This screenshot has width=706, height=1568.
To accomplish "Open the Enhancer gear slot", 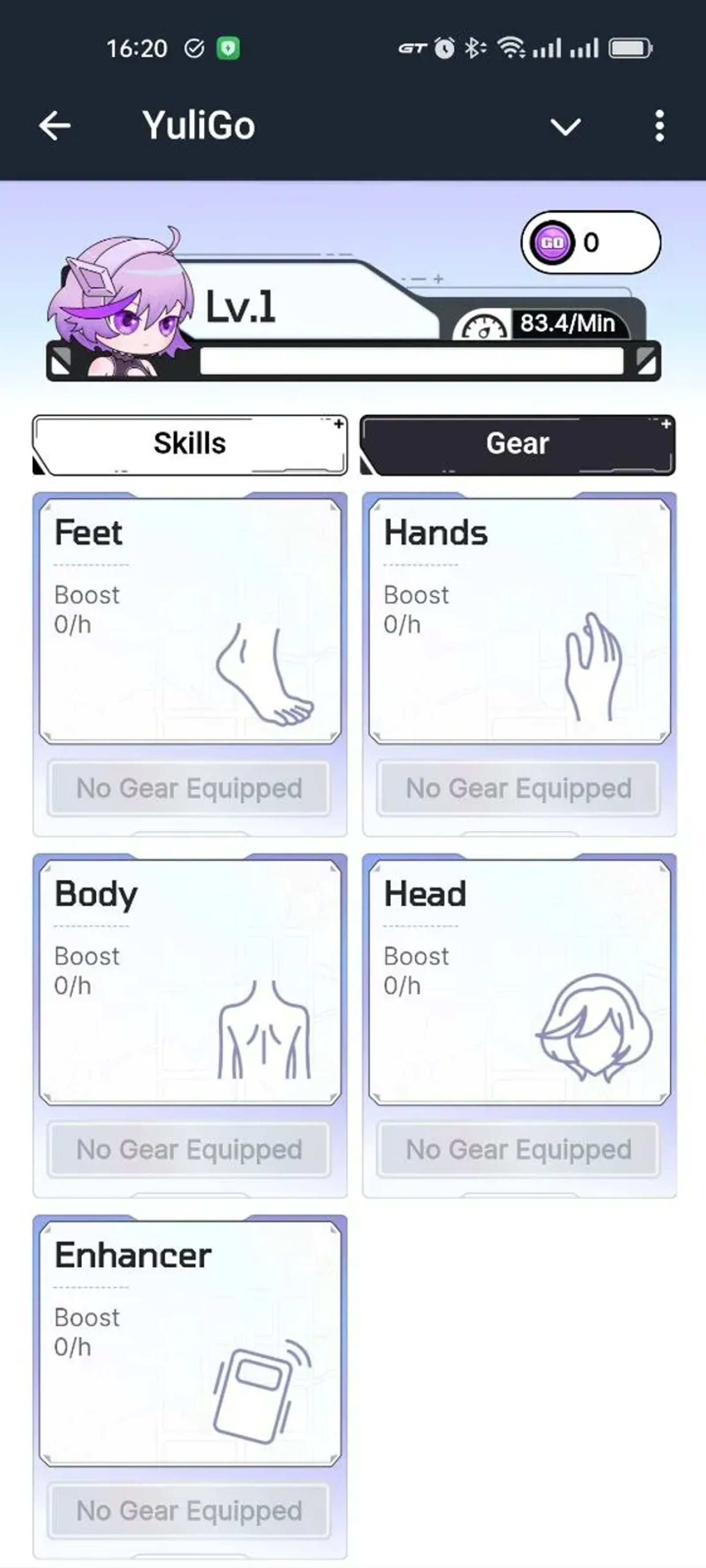I will tap(189, 1343).
